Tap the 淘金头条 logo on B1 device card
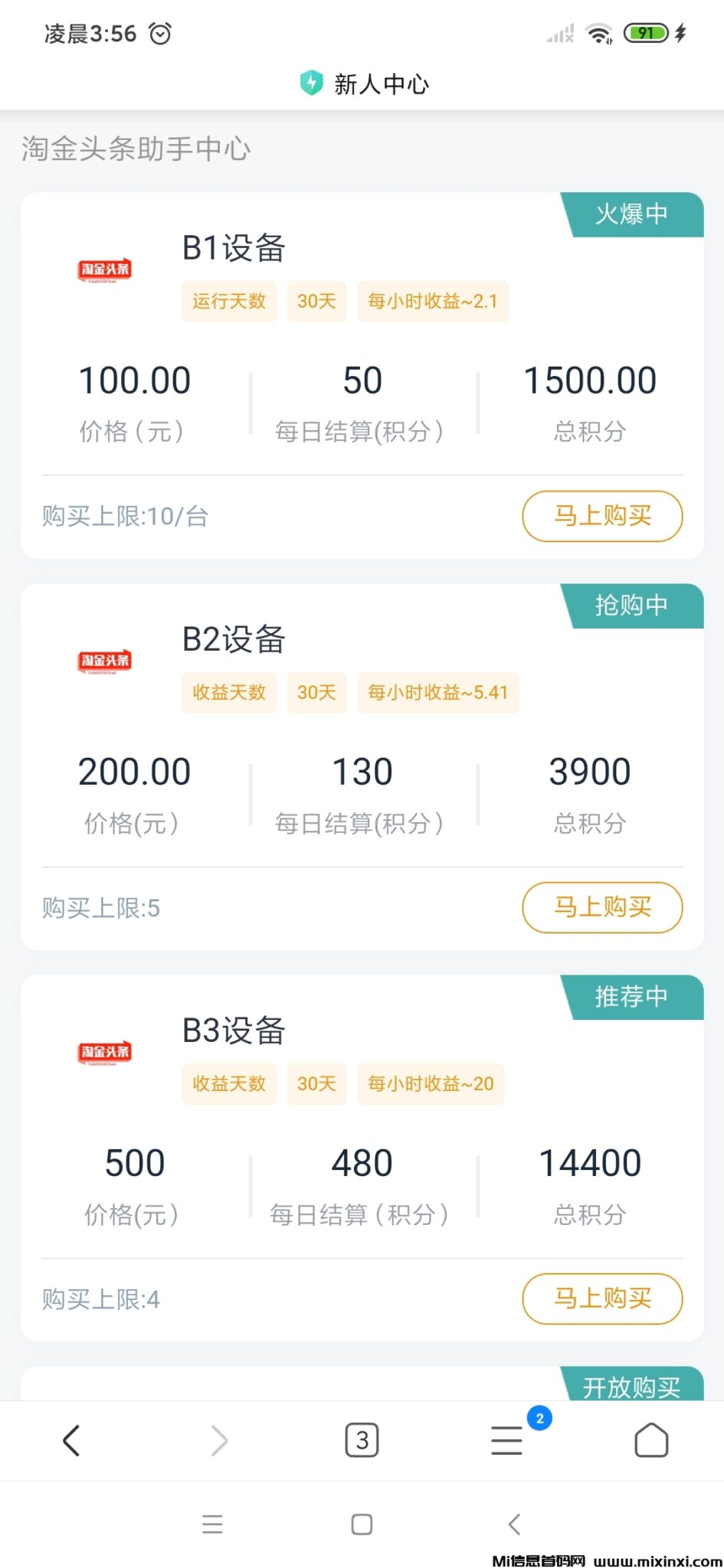Image resolution: width=724 pixels, height=1568 pixels. pyautogui.click(x=106, y=269)
